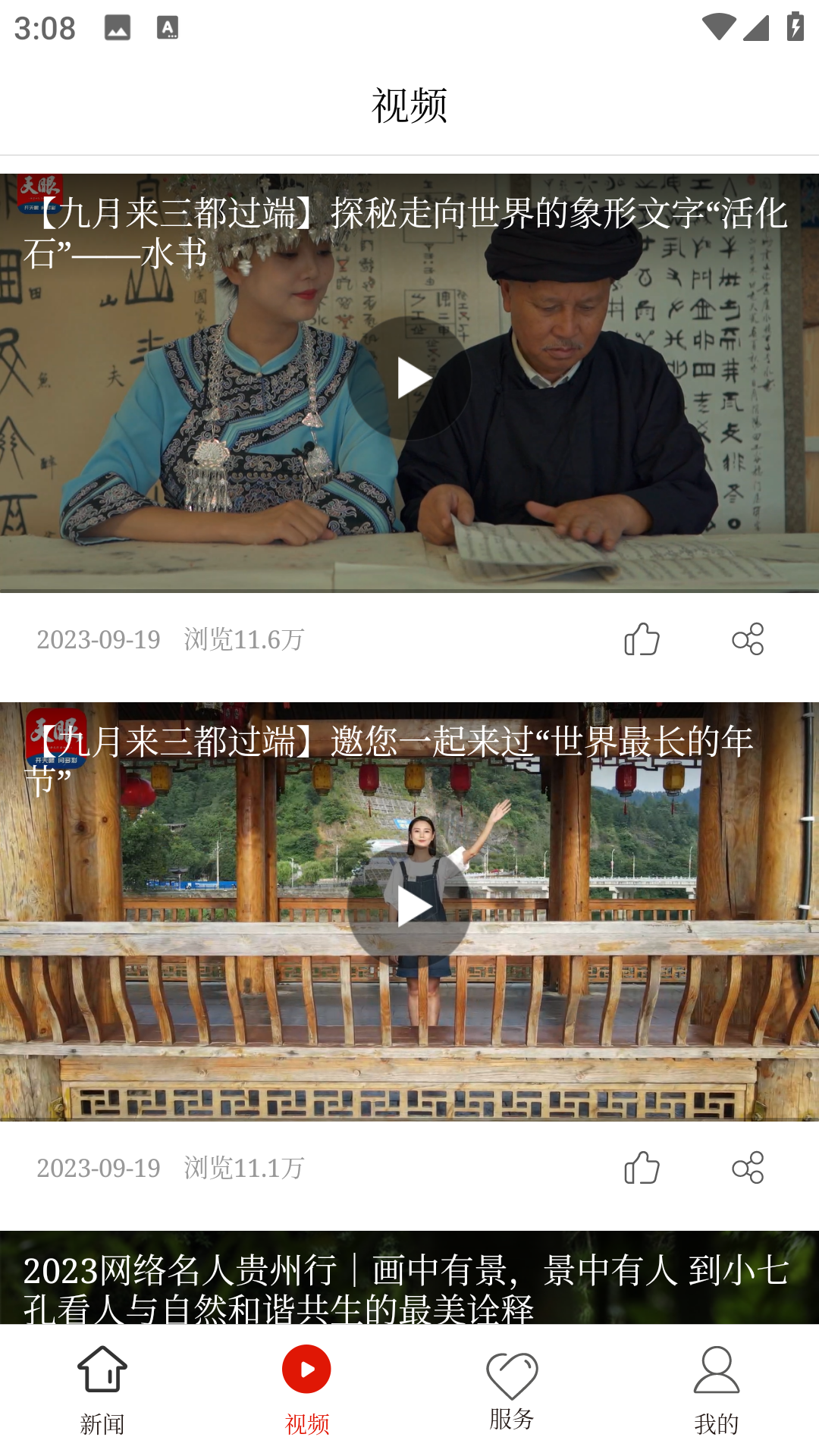Open the 2023网络名人贵州行 video card

click(x=409, y=1282)
